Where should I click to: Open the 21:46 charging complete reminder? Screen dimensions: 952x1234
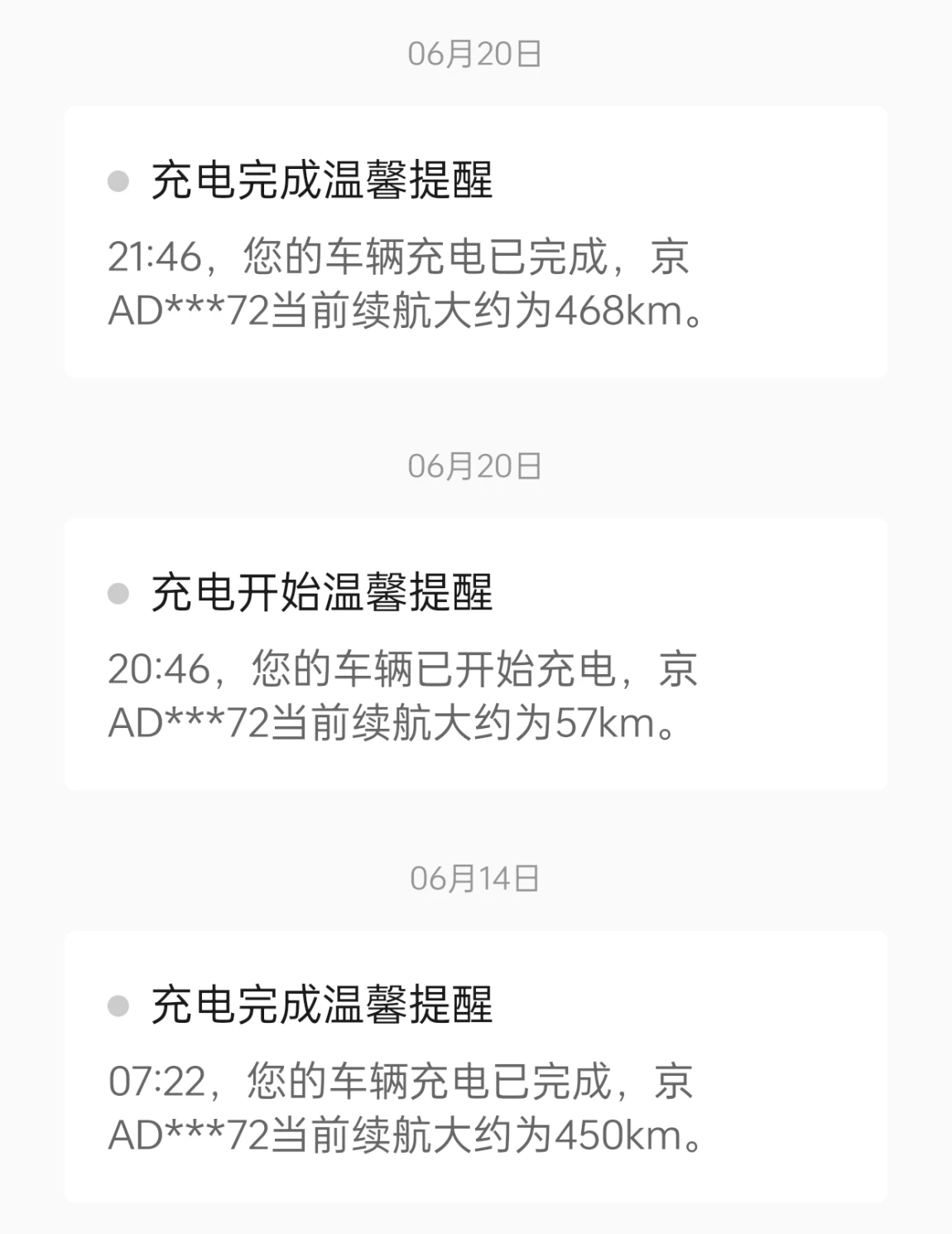[x=475, y=242]
